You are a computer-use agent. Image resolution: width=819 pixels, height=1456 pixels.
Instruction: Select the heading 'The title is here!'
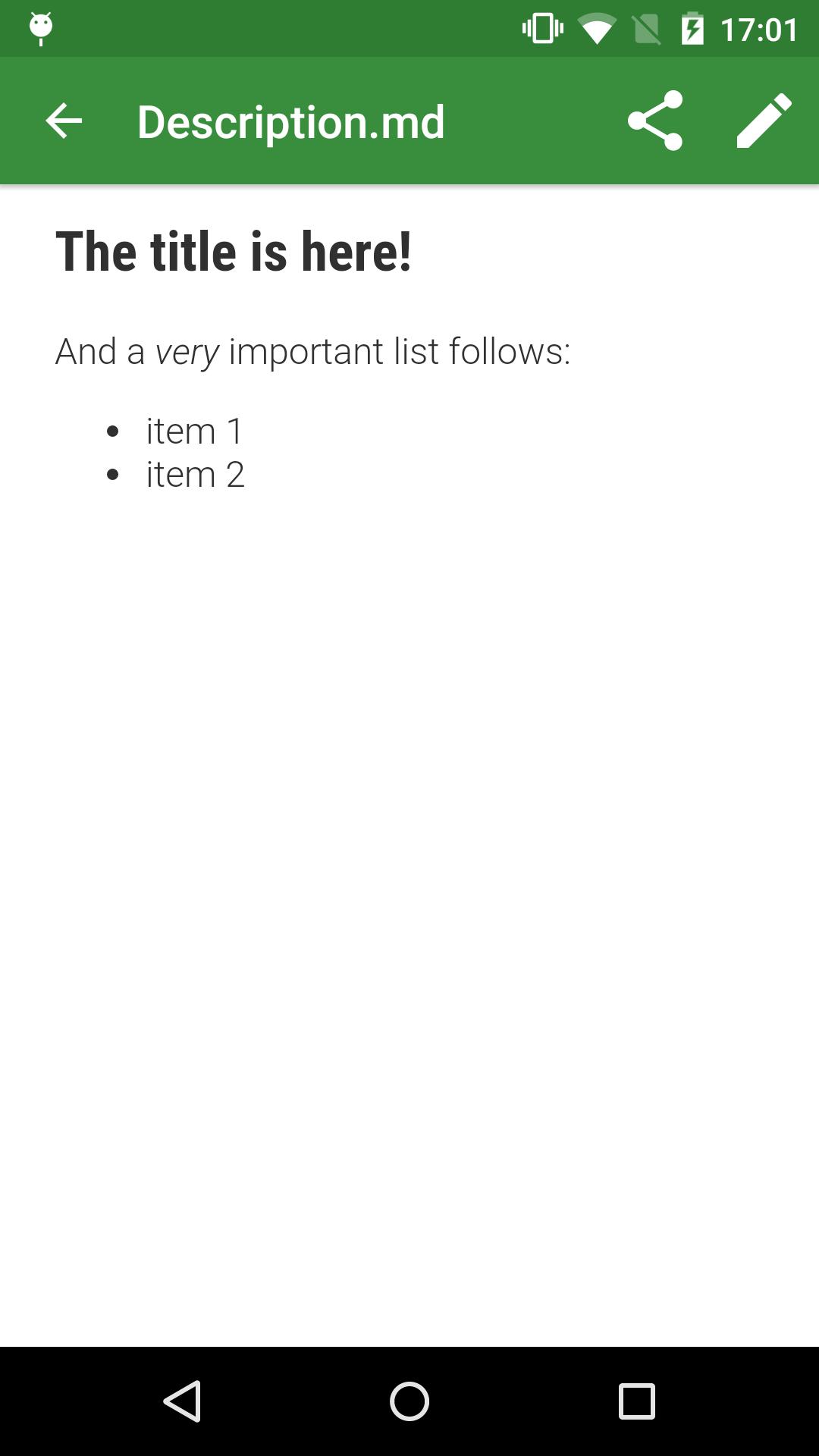(234, 251)
